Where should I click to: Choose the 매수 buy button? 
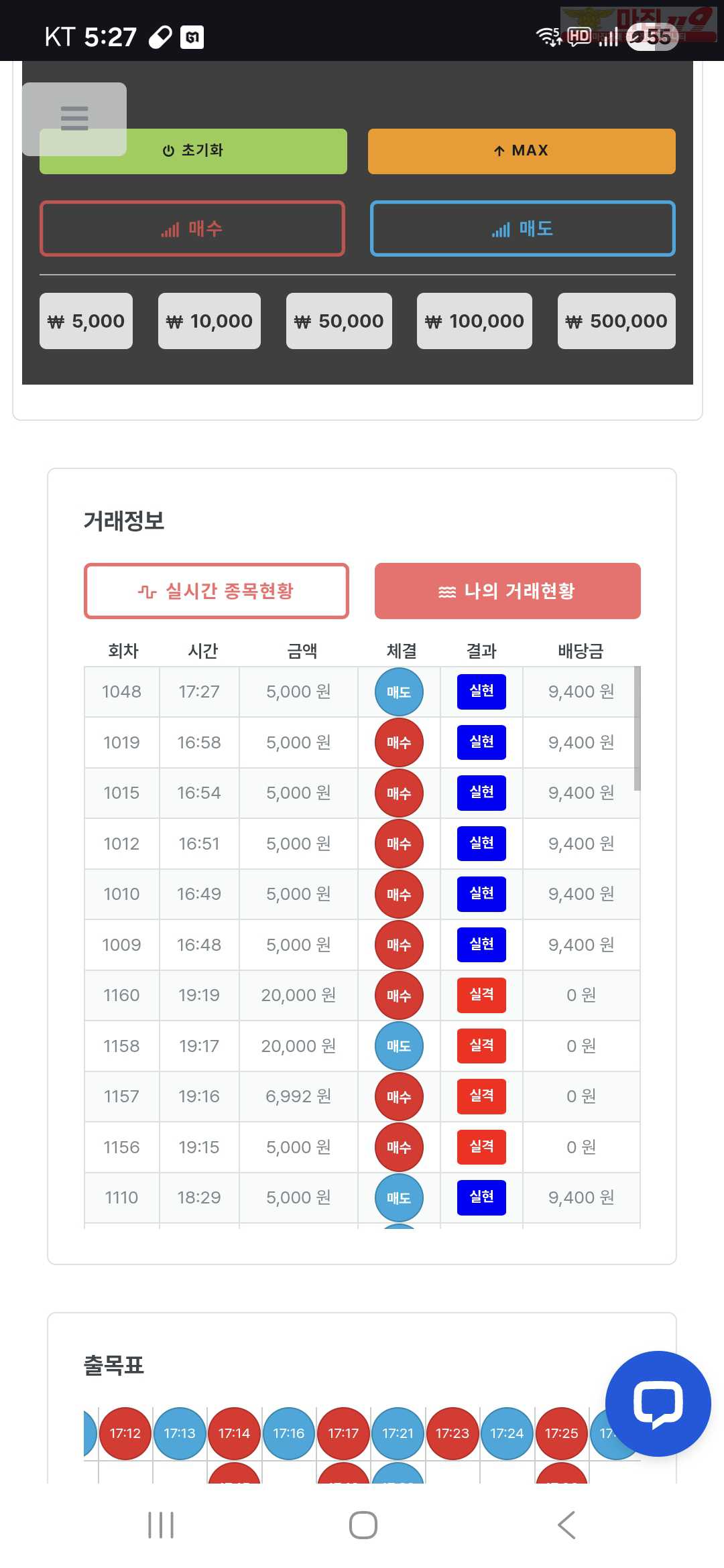(192, 228)
